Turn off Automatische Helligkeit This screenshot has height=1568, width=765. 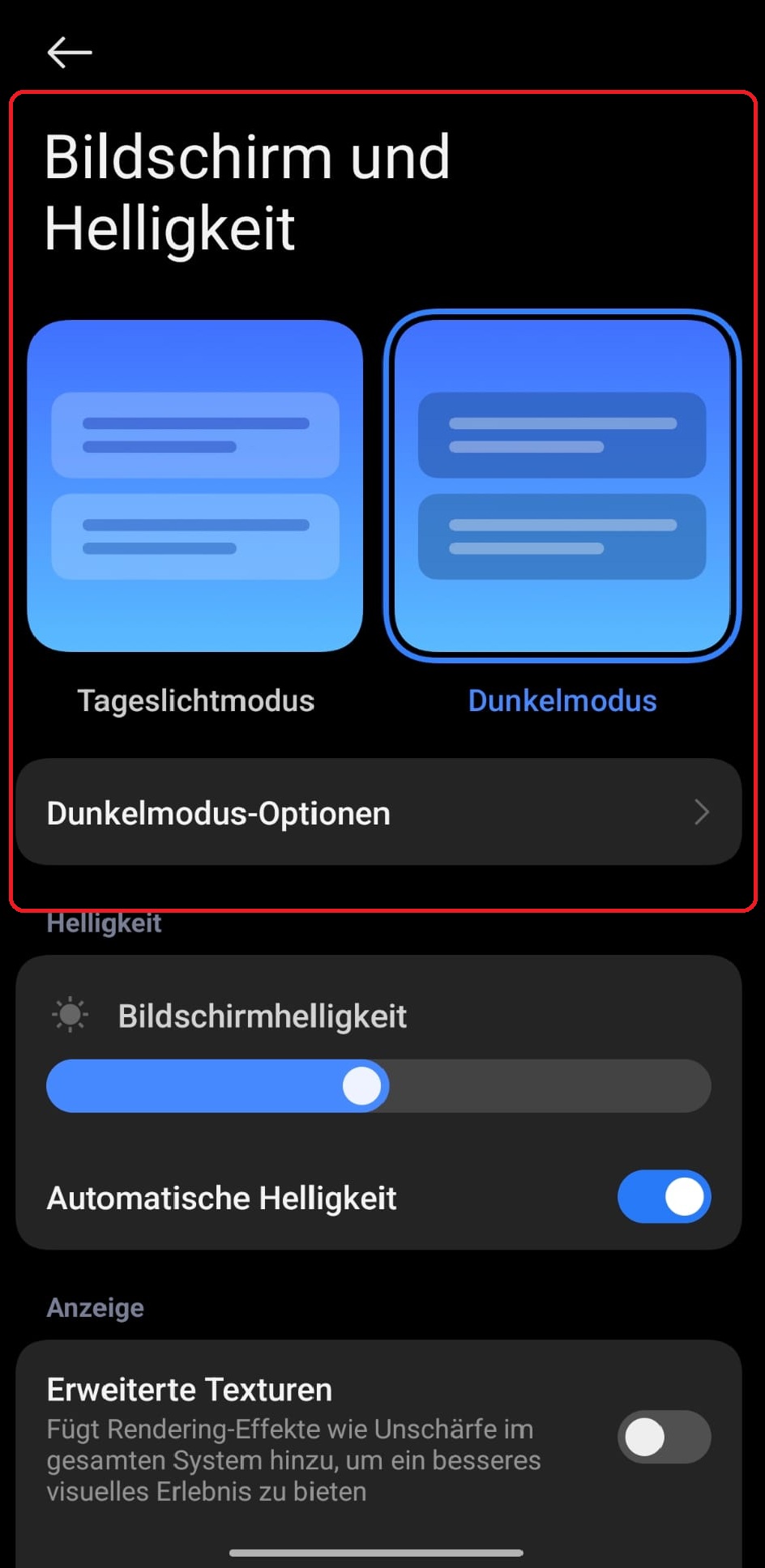coord(664,1197)
